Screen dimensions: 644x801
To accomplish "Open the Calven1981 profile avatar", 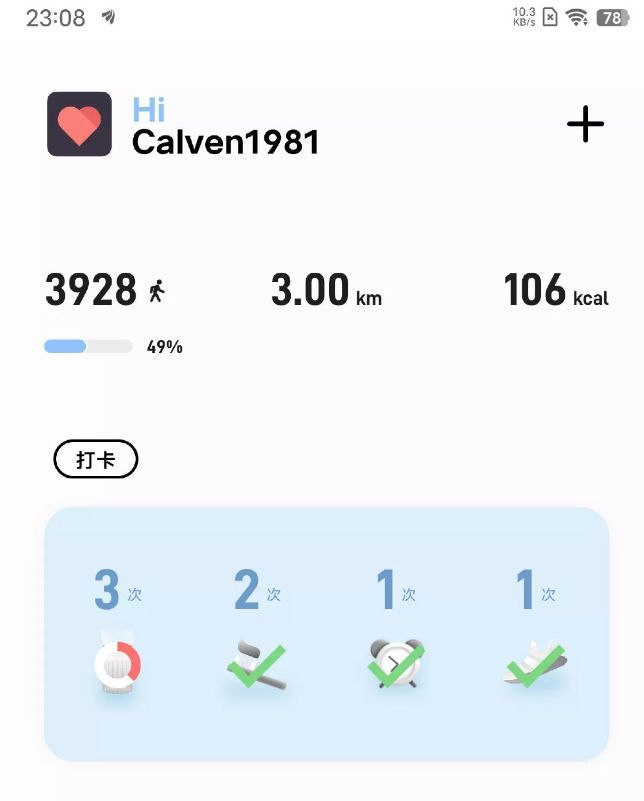I will pyautogui.click(x=79, y=124).
